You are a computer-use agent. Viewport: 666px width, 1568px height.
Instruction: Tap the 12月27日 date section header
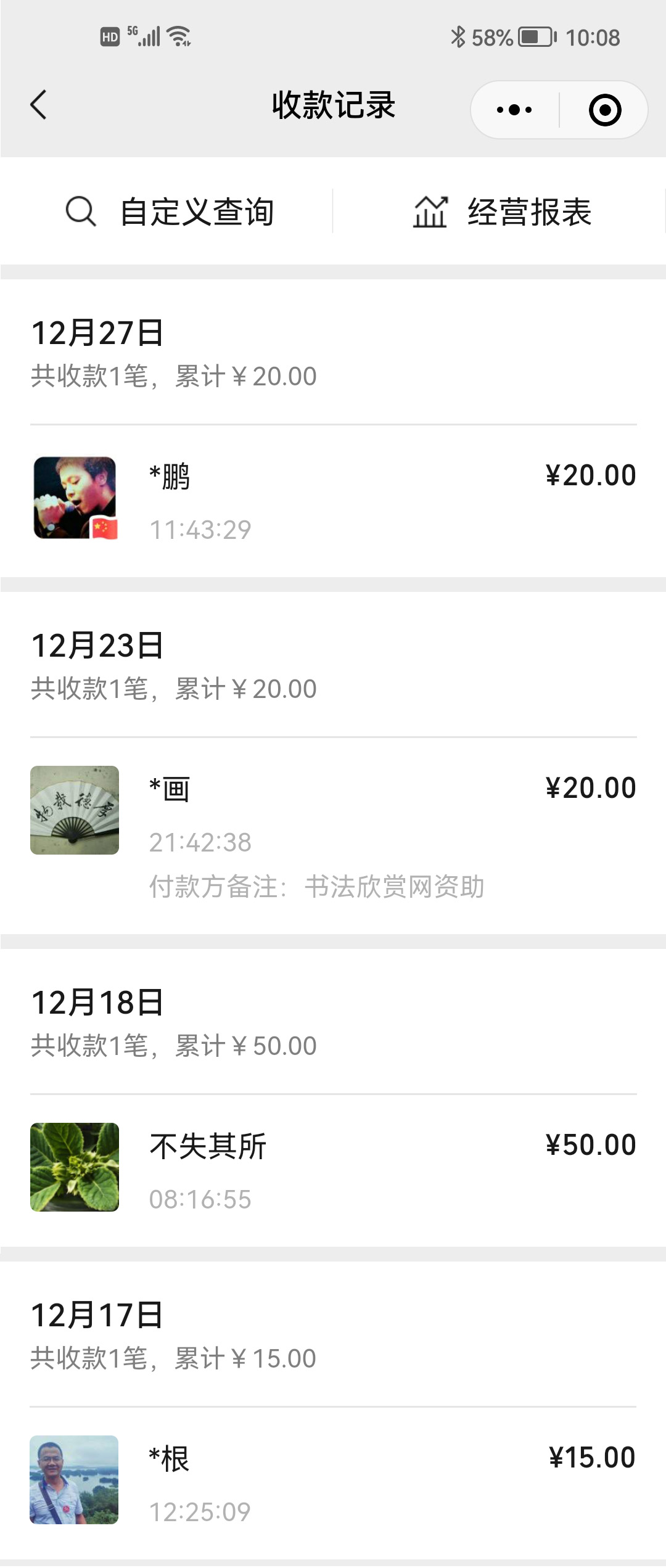[x=96, y=334]
